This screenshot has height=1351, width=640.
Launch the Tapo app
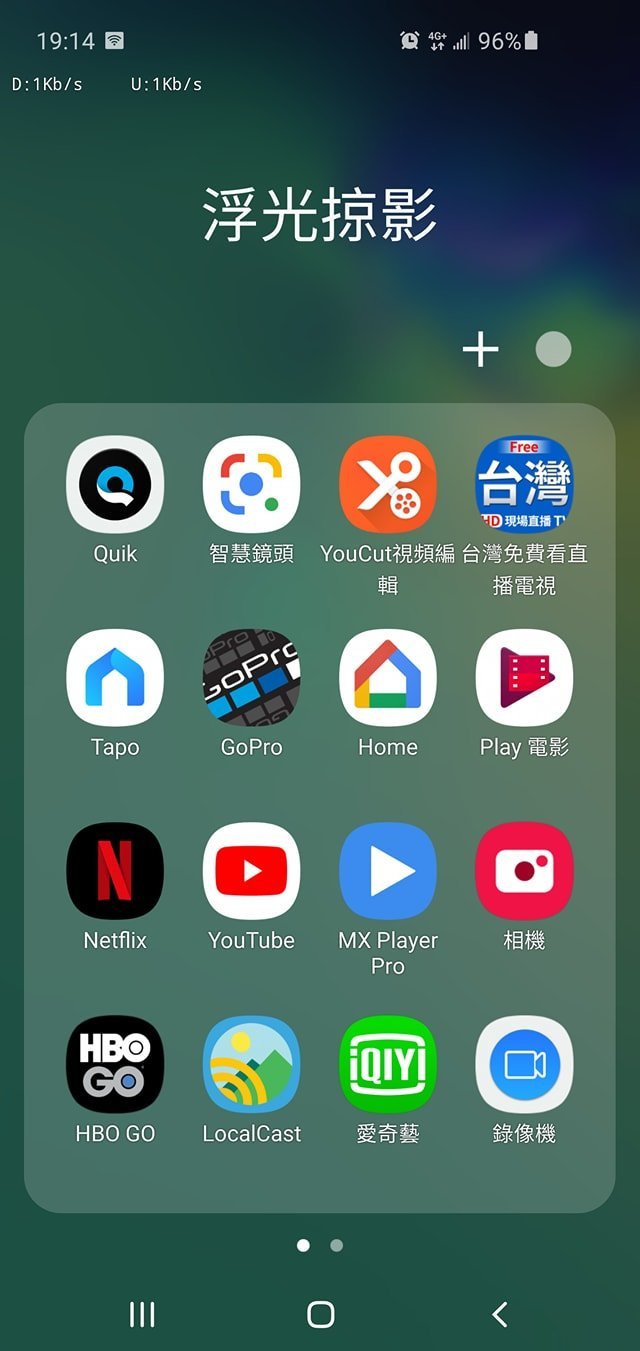coord(115,678)
